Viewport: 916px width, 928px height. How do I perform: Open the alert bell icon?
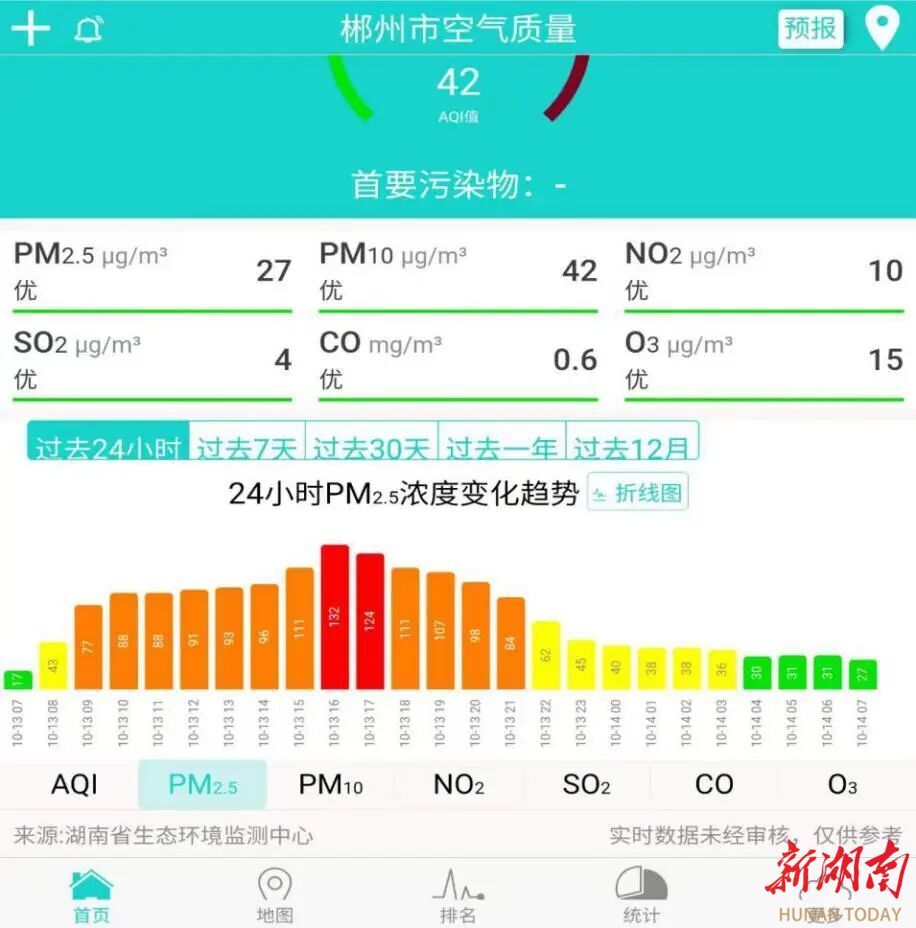[88, 29]
